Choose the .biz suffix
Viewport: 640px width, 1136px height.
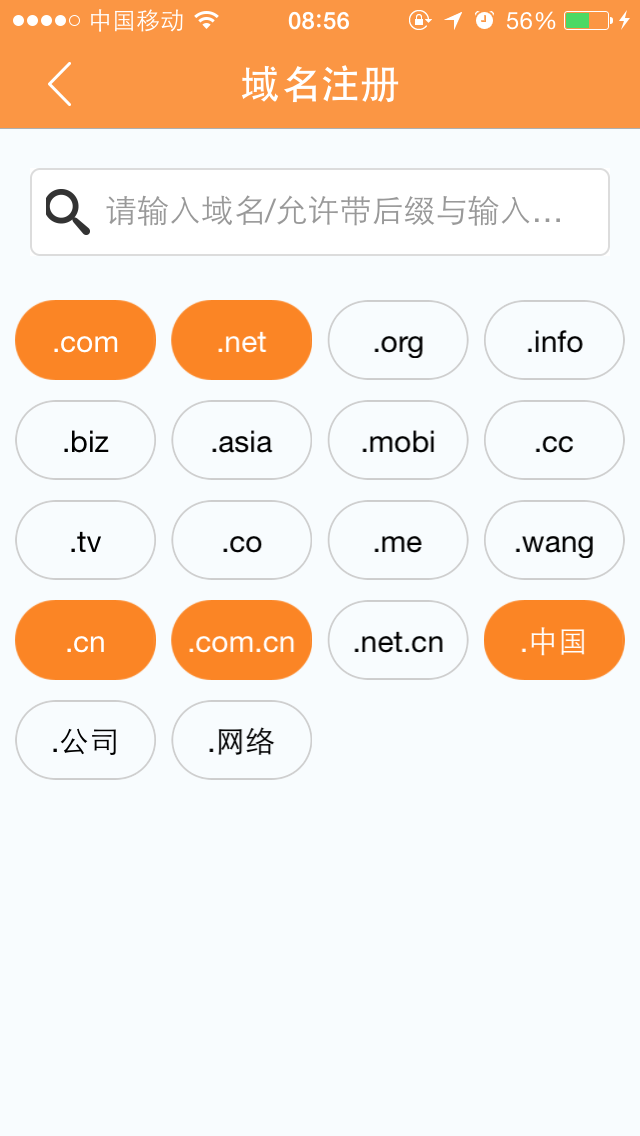(86, 441)
